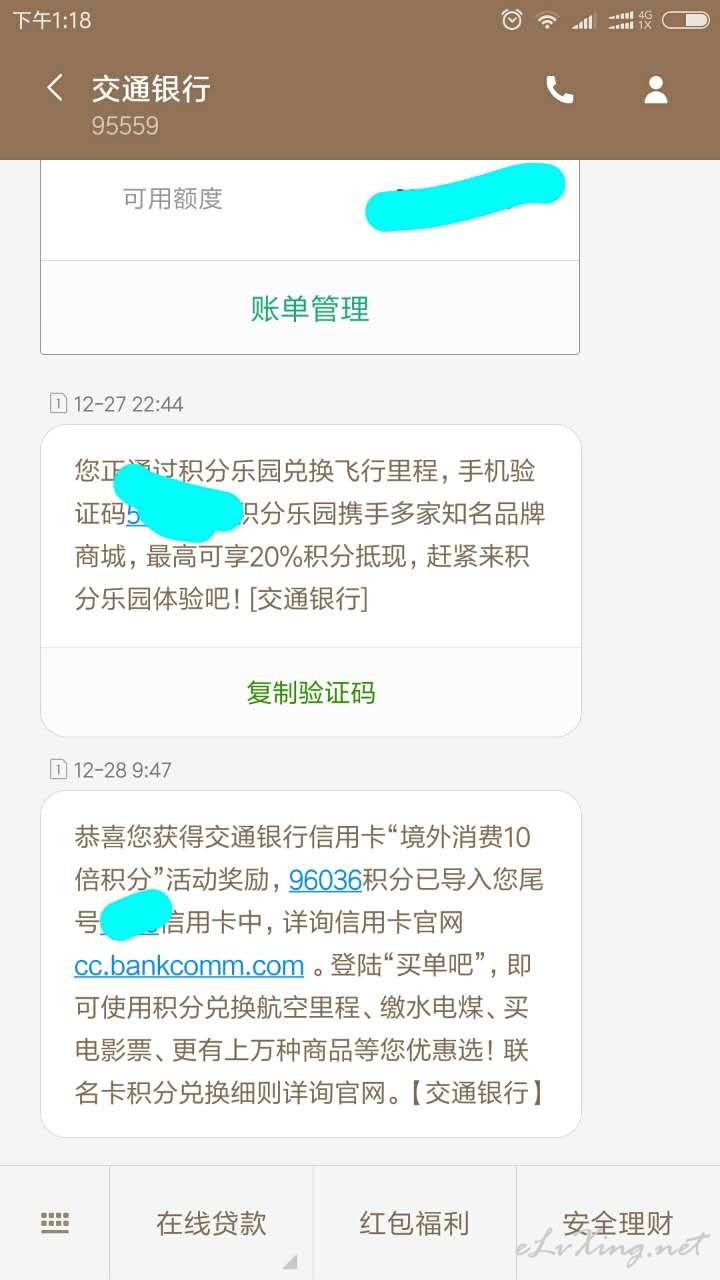The width and height of the screenshot is (720, 1280).
Task: Switch to keyboard input with the keyboard icon
Action: tap(55, 1222)
